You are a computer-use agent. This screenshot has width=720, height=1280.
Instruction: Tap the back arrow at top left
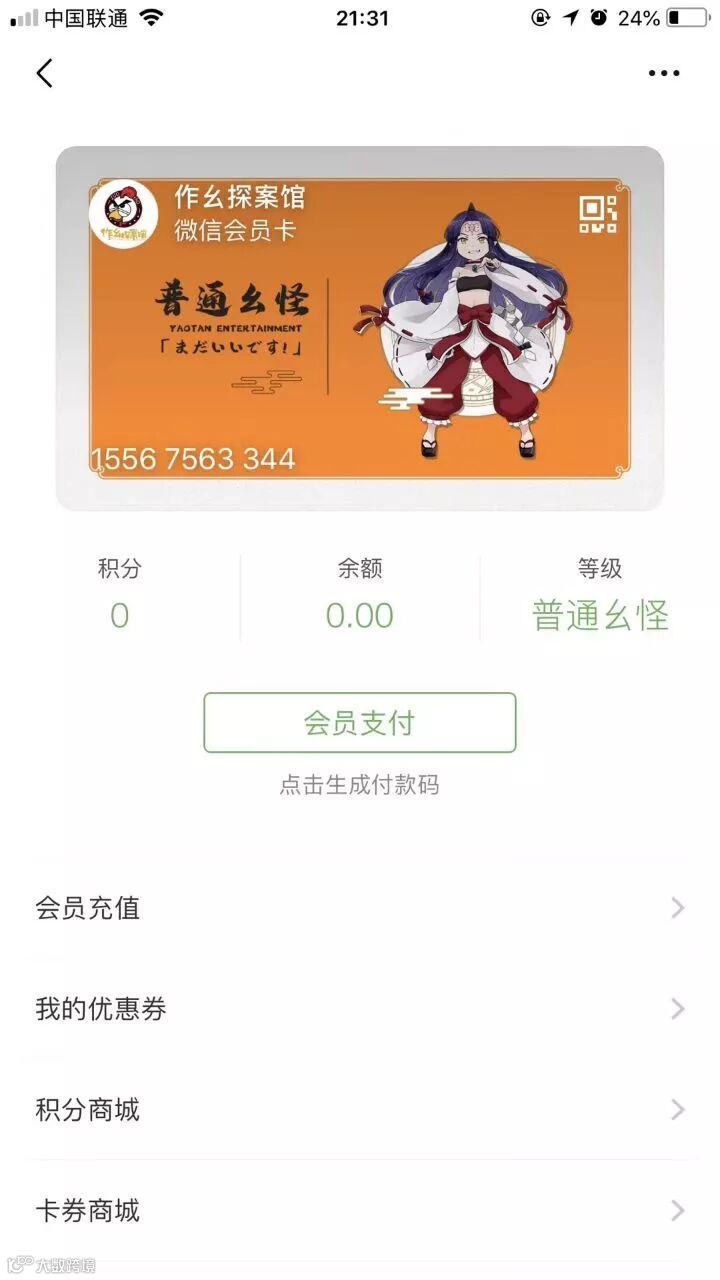coord(44,73)
